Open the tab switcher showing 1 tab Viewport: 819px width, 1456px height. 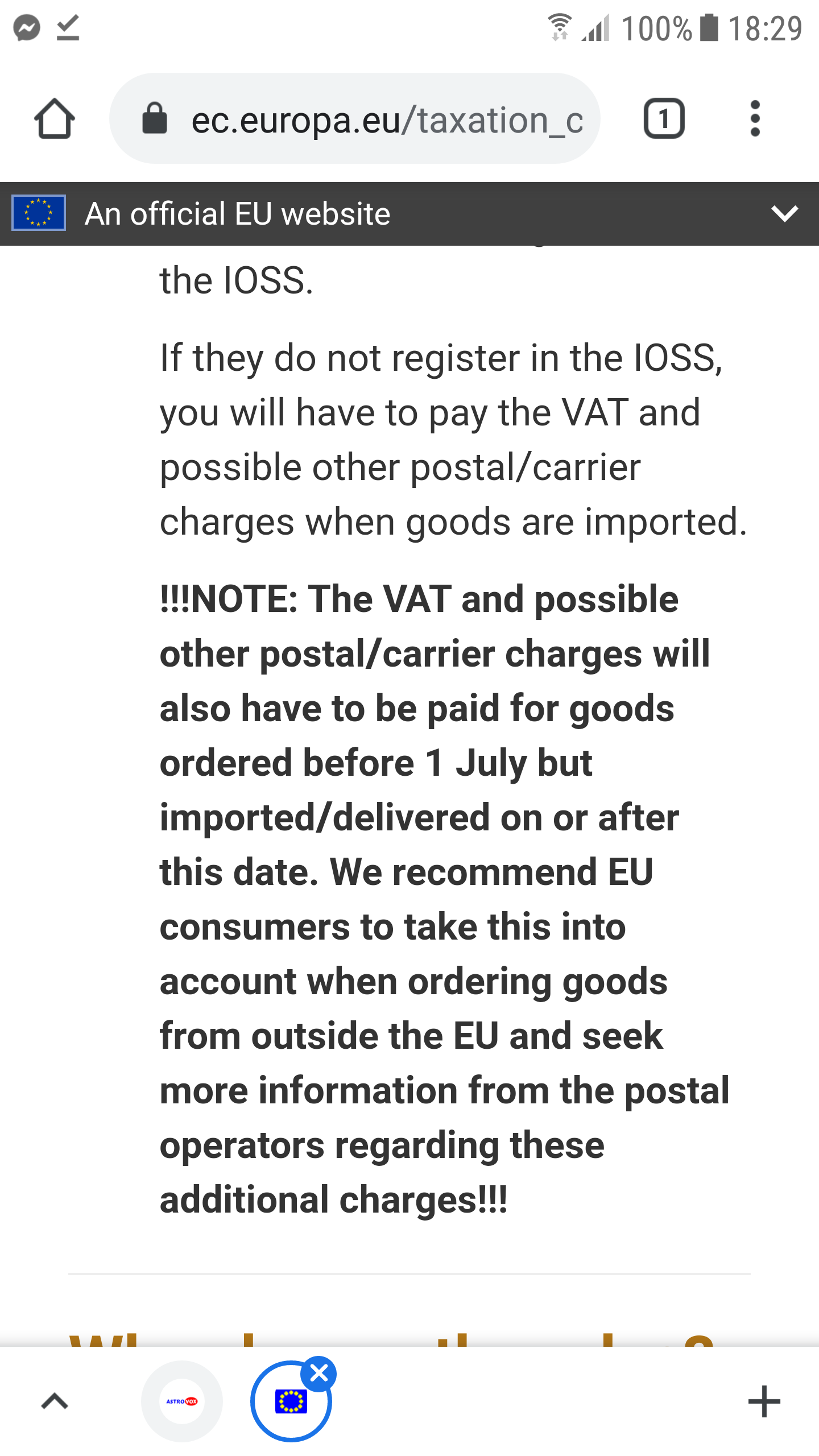pos(664,118)
